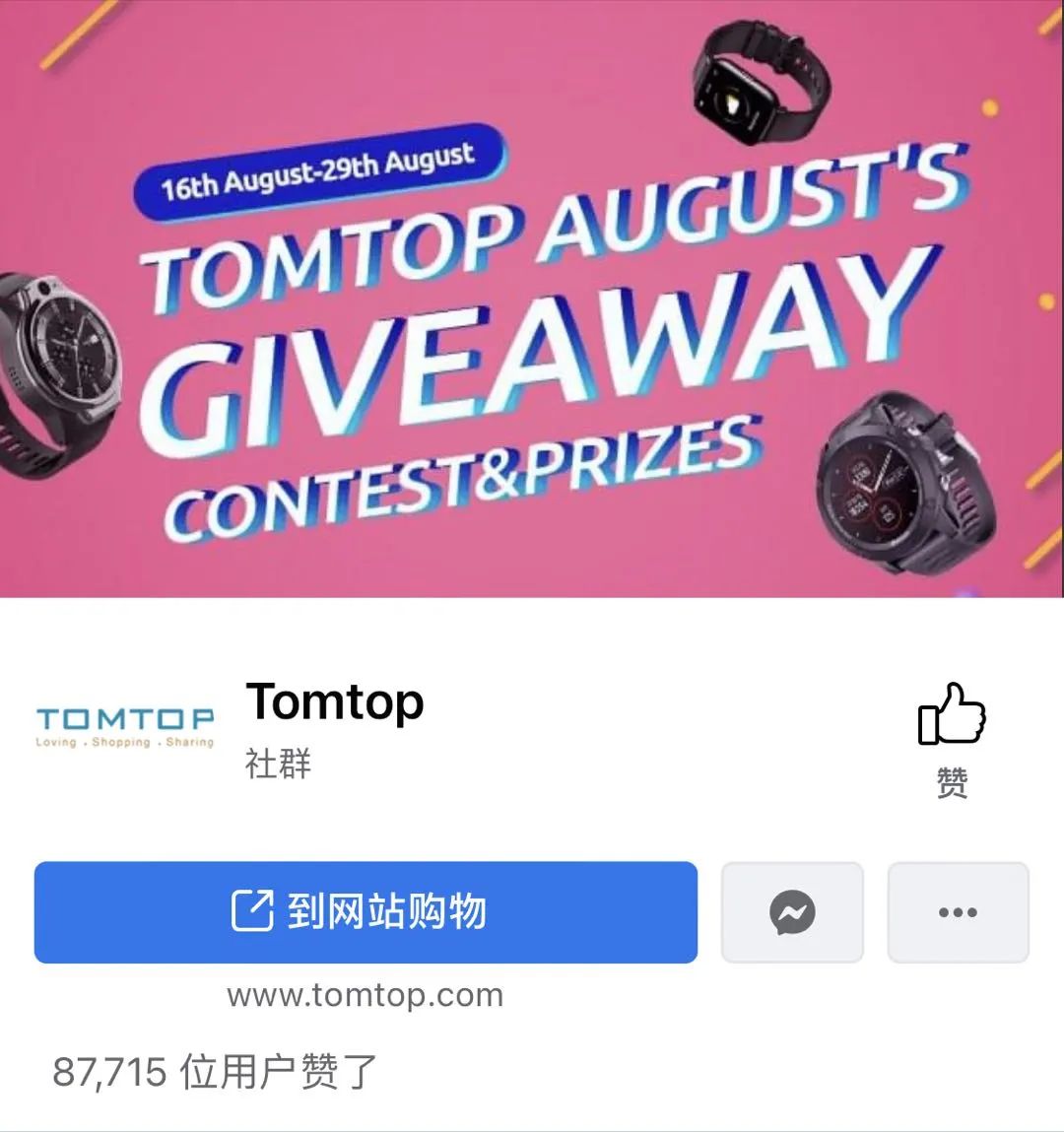Tap the 到网站购物 shop button
This screenshot has height=1132, width=1064.
click(x=366, y=911)
